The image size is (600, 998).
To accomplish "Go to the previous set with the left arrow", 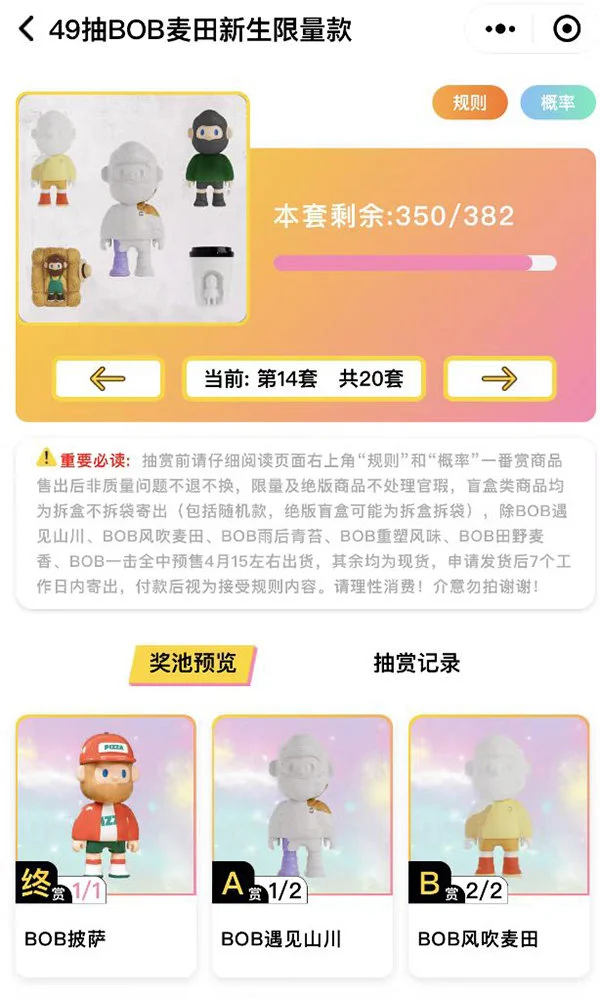I will [108, 379].
